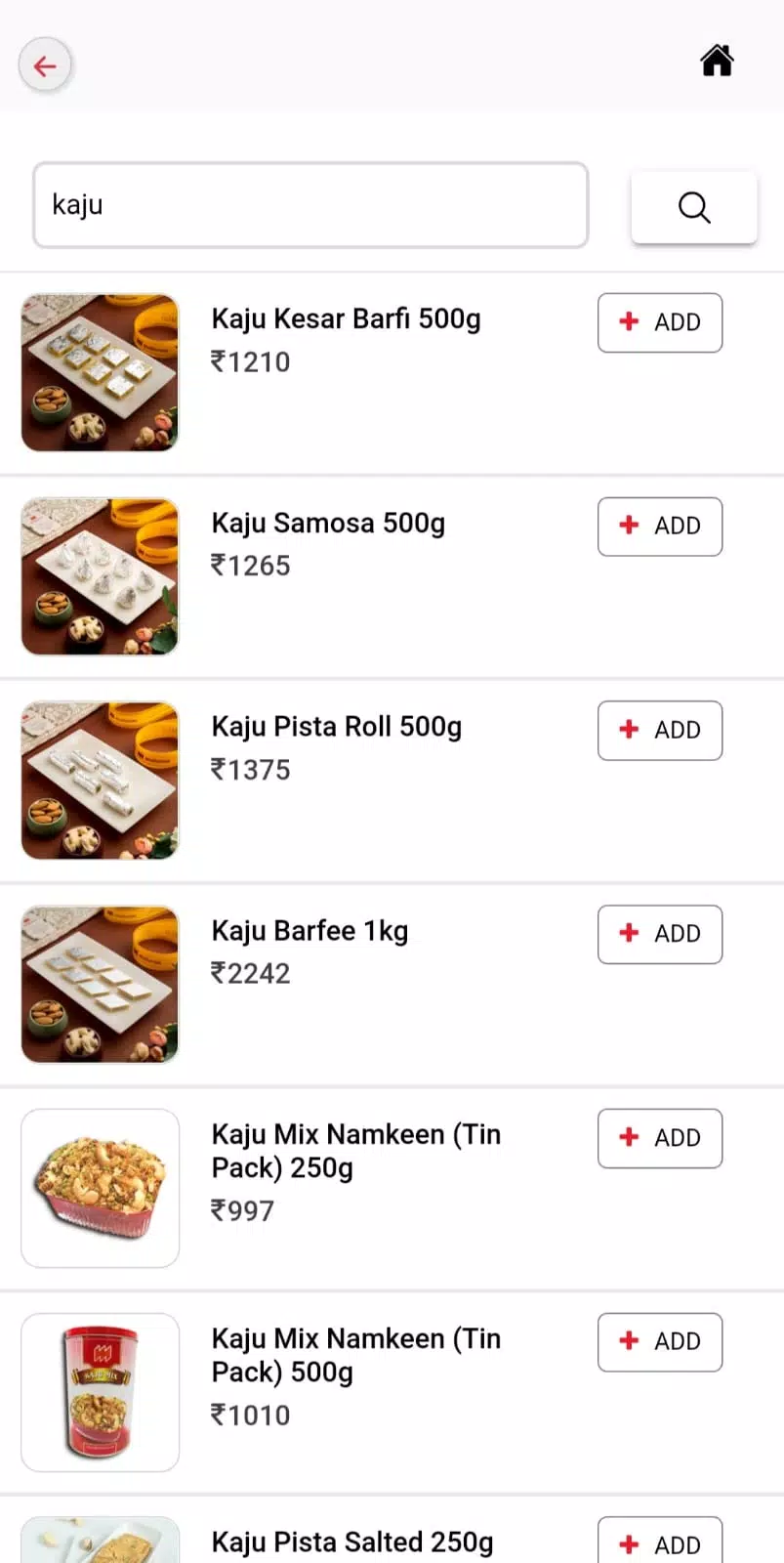Screen dimensions: 784x1563
Task: Open Kaju Pista Roll 500g item
Action: [337, 727]
